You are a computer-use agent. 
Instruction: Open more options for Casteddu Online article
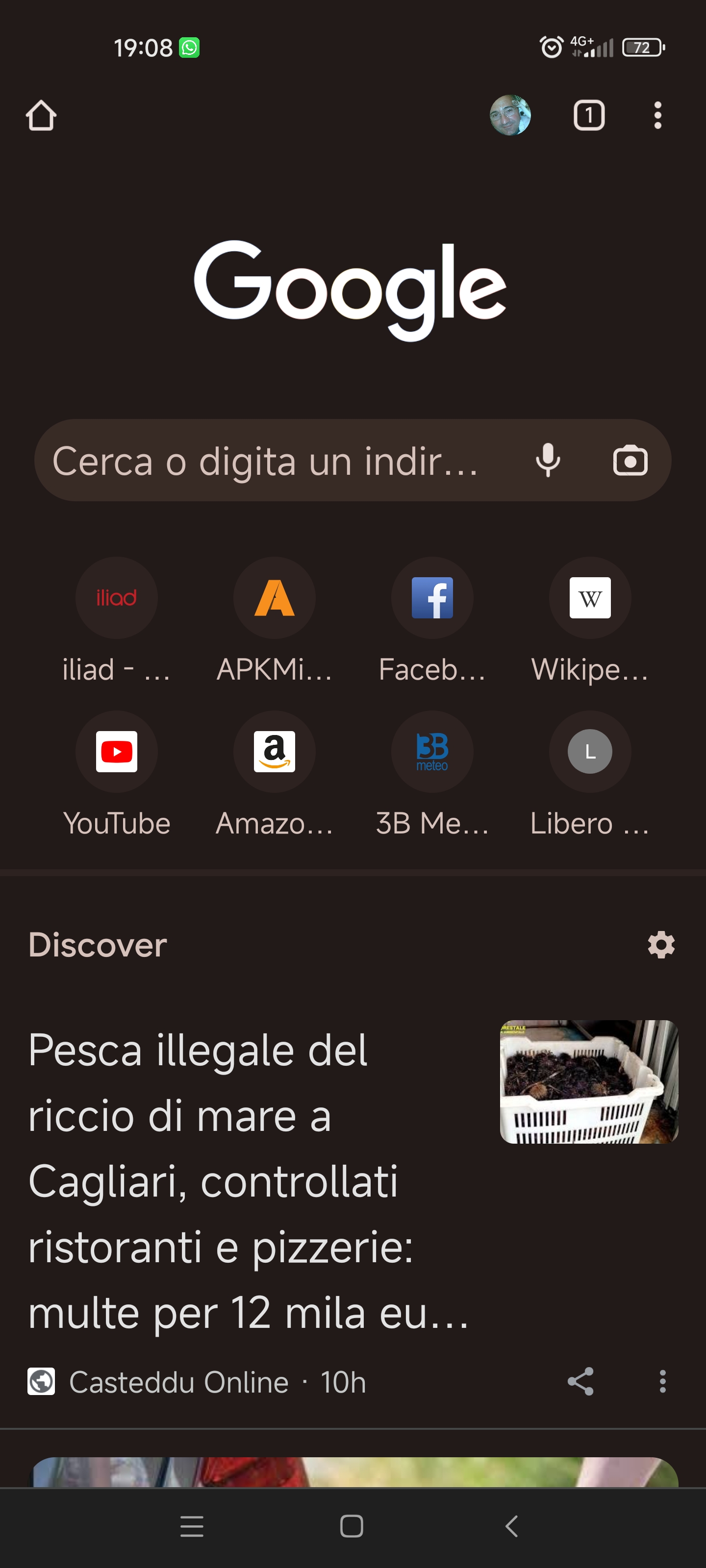pyautogui.click(x=662, y=1382)
